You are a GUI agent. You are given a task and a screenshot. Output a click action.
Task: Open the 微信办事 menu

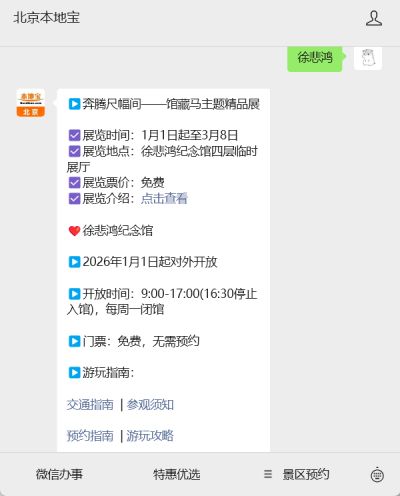59,474
